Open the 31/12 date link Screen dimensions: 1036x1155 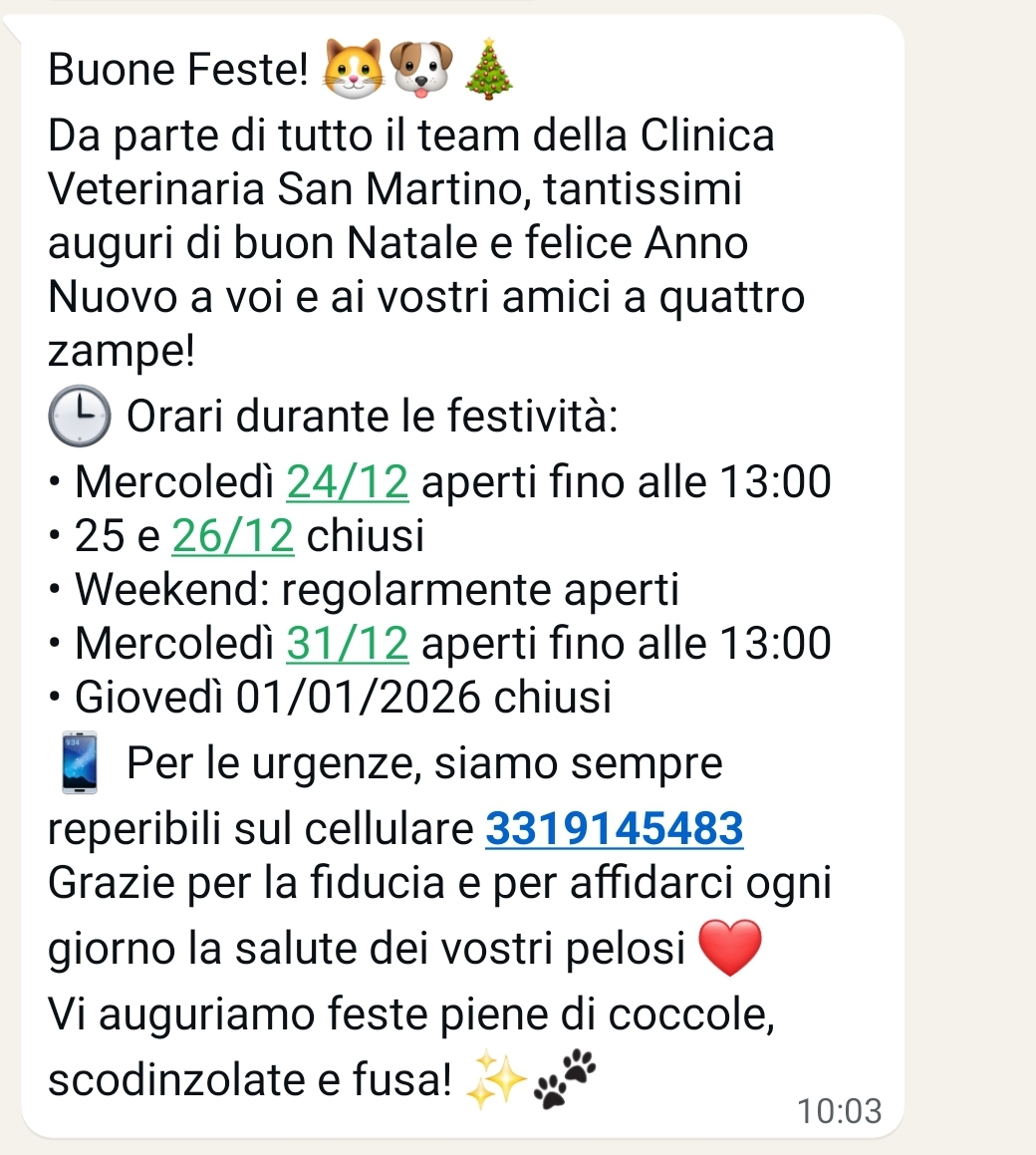tap(348, 642)
